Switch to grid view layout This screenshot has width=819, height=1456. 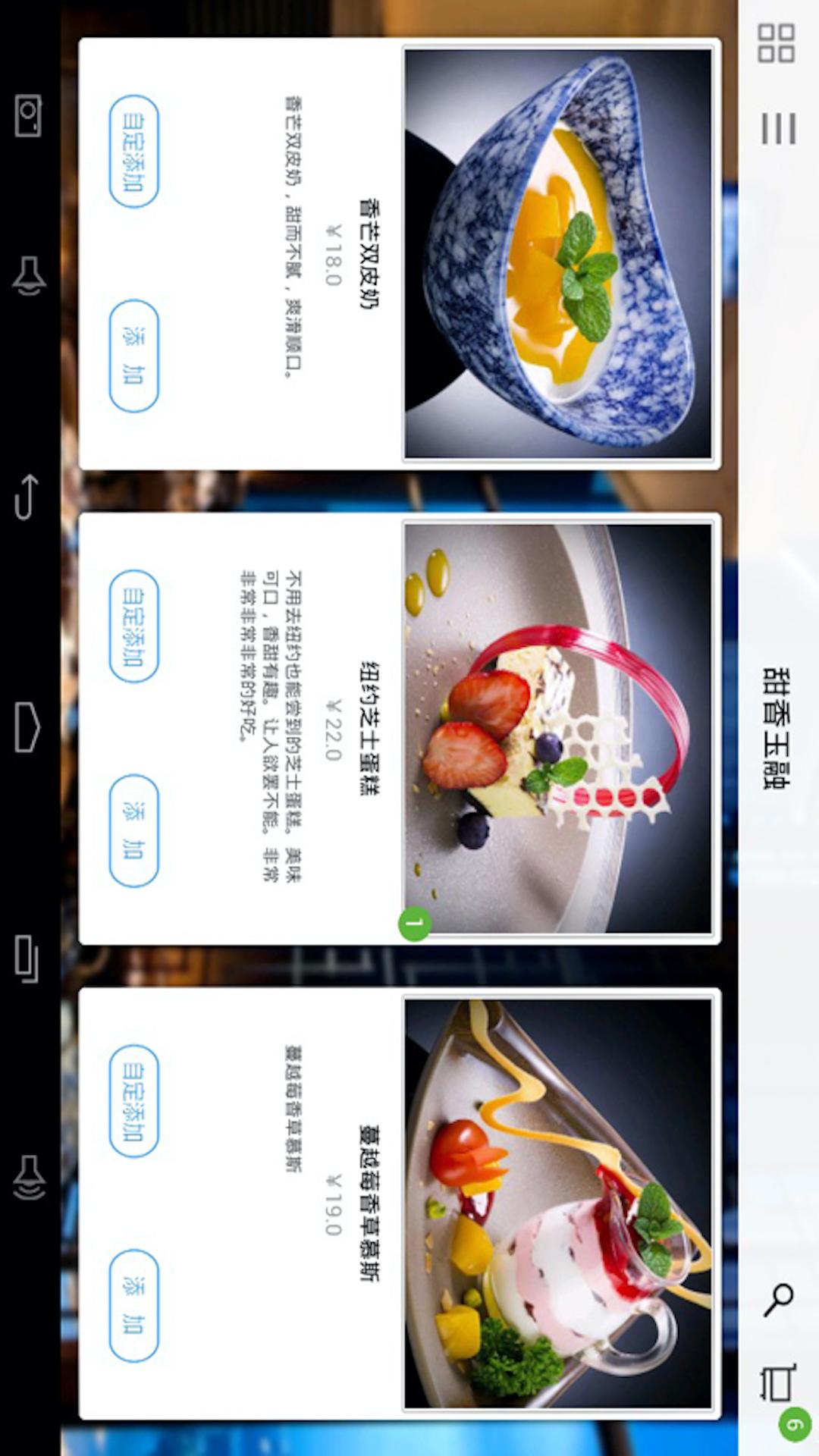(777, 42)
